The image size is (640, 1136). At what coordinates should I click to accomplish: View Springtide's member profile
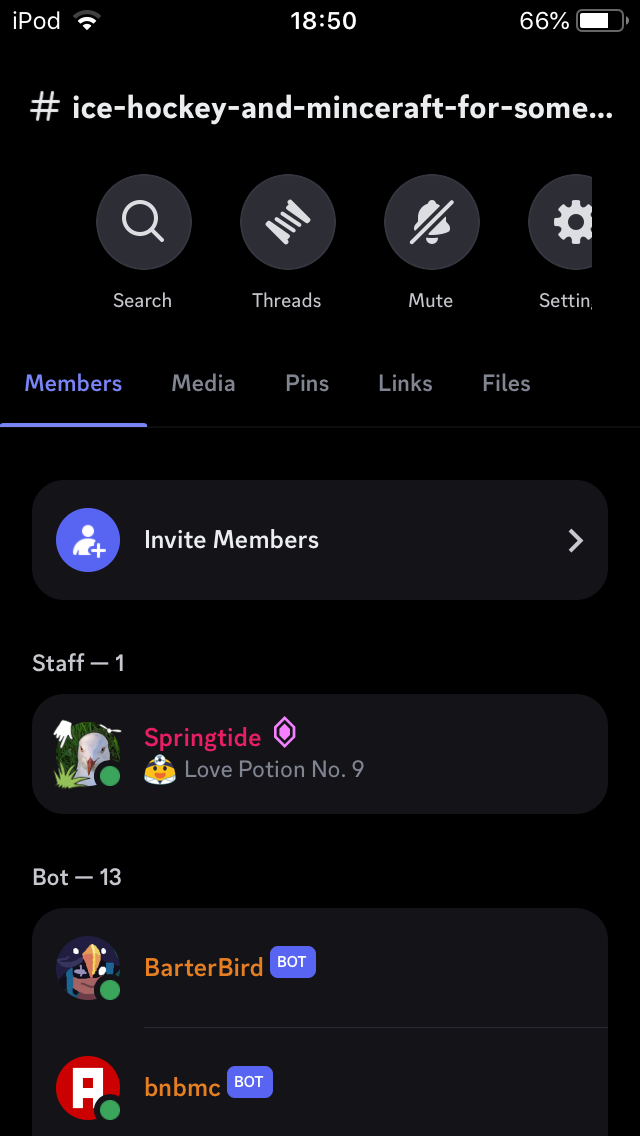320,754
